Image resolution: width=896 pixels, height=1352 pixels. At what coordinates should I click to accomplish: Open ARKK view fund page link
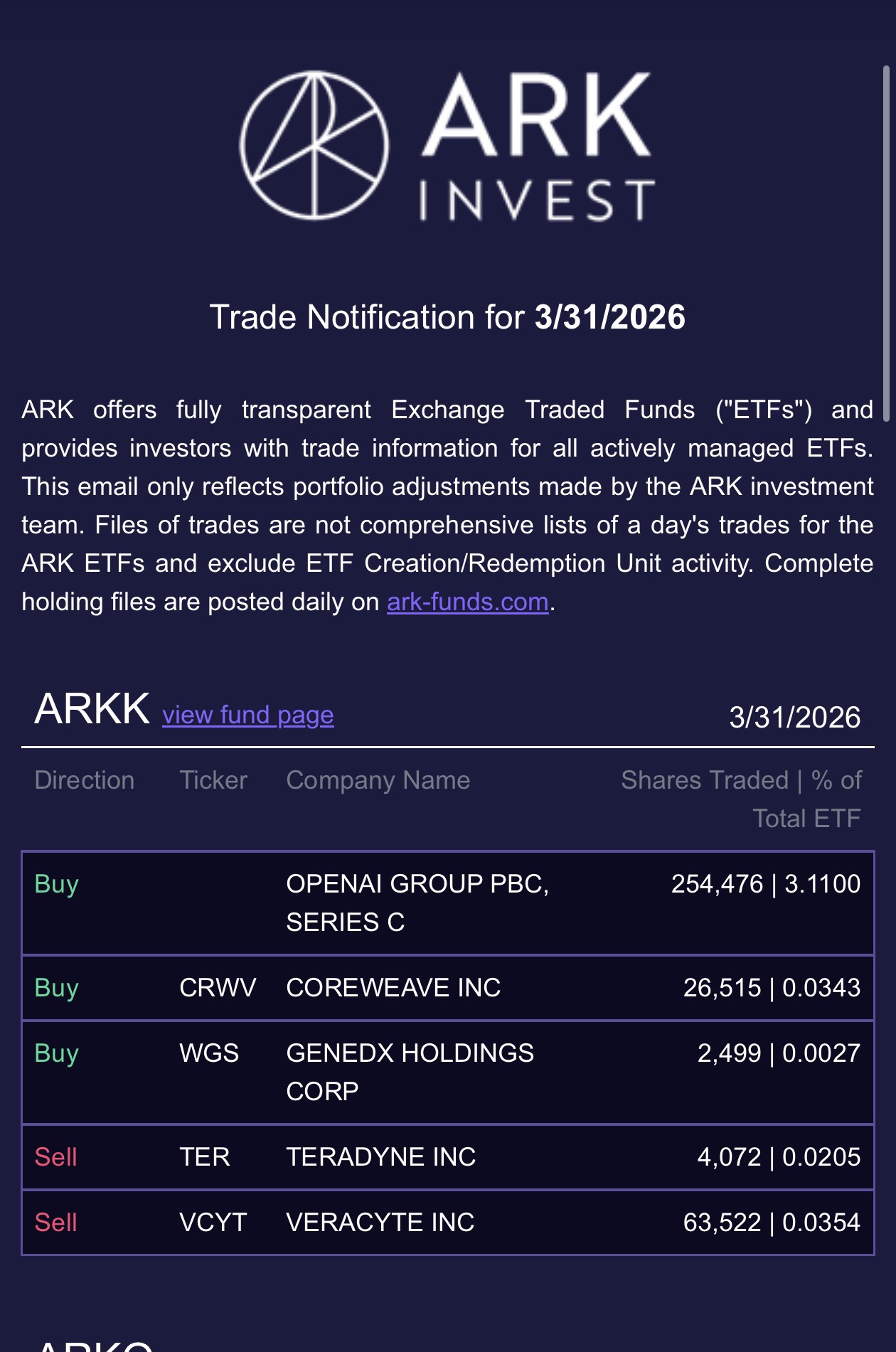(x=247, y=714)
